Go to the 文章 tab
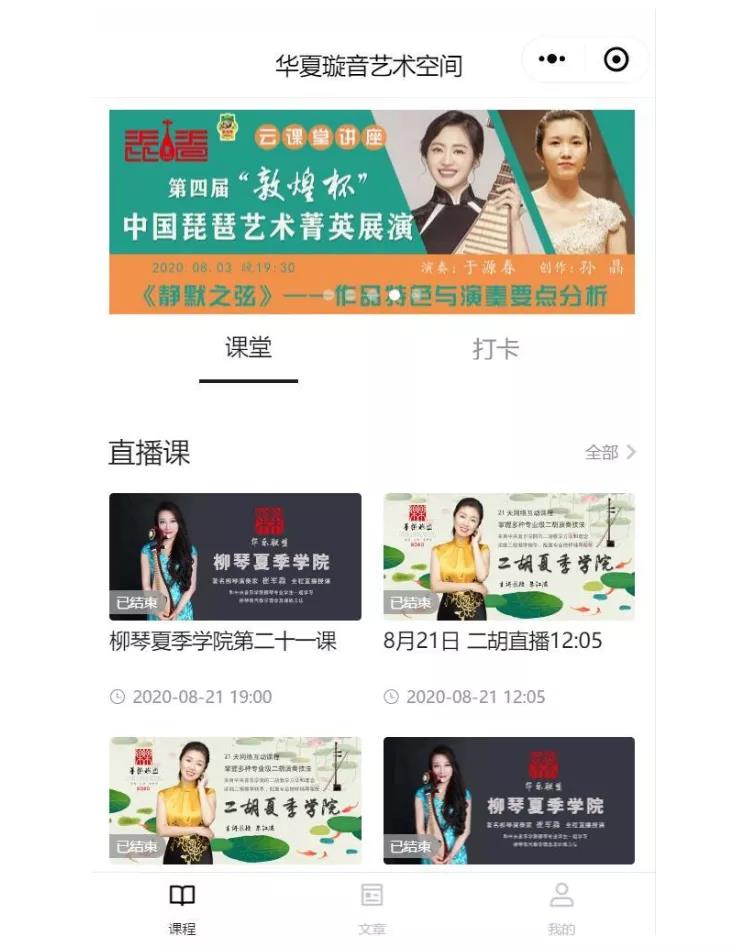 (x=372, y=907)
